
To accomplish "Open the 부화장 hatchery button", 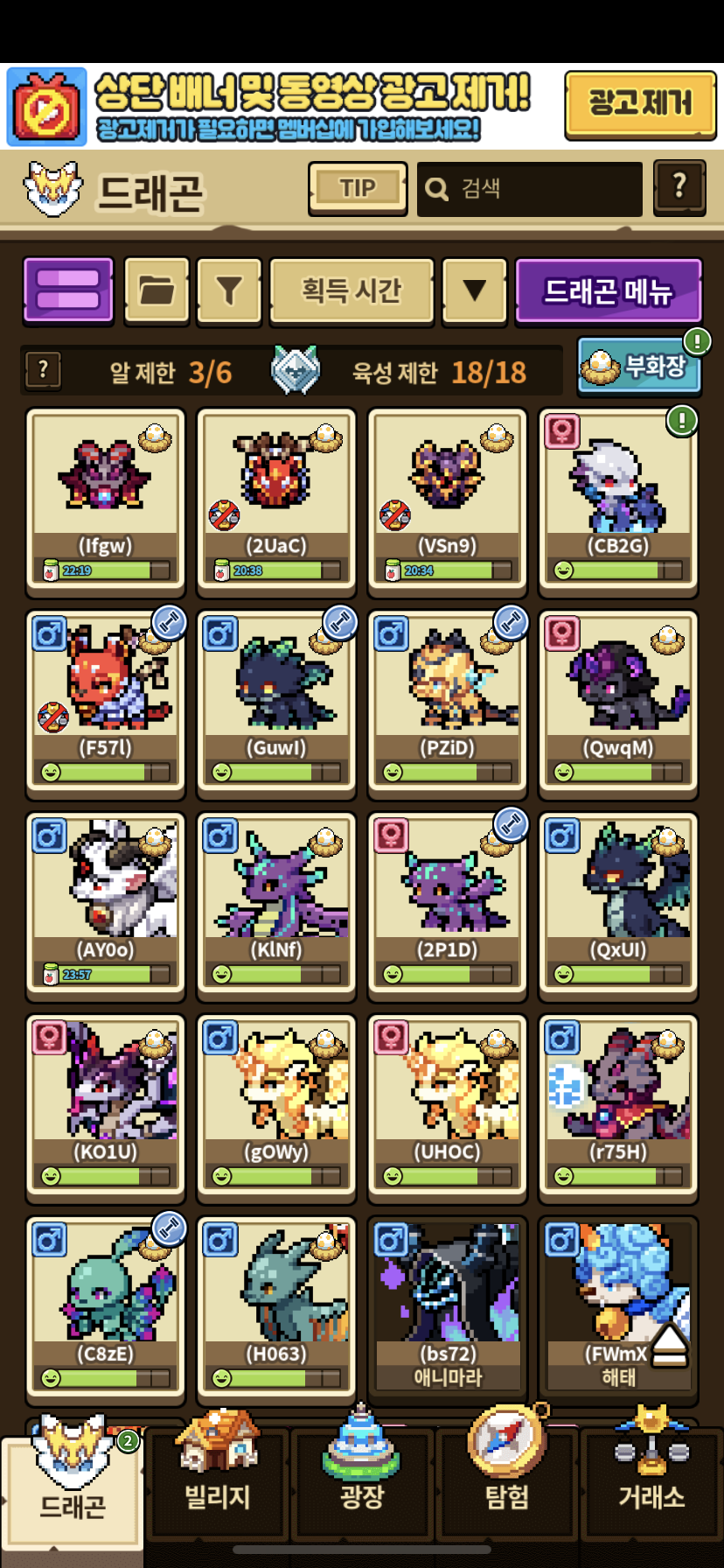I will (639, 366).
